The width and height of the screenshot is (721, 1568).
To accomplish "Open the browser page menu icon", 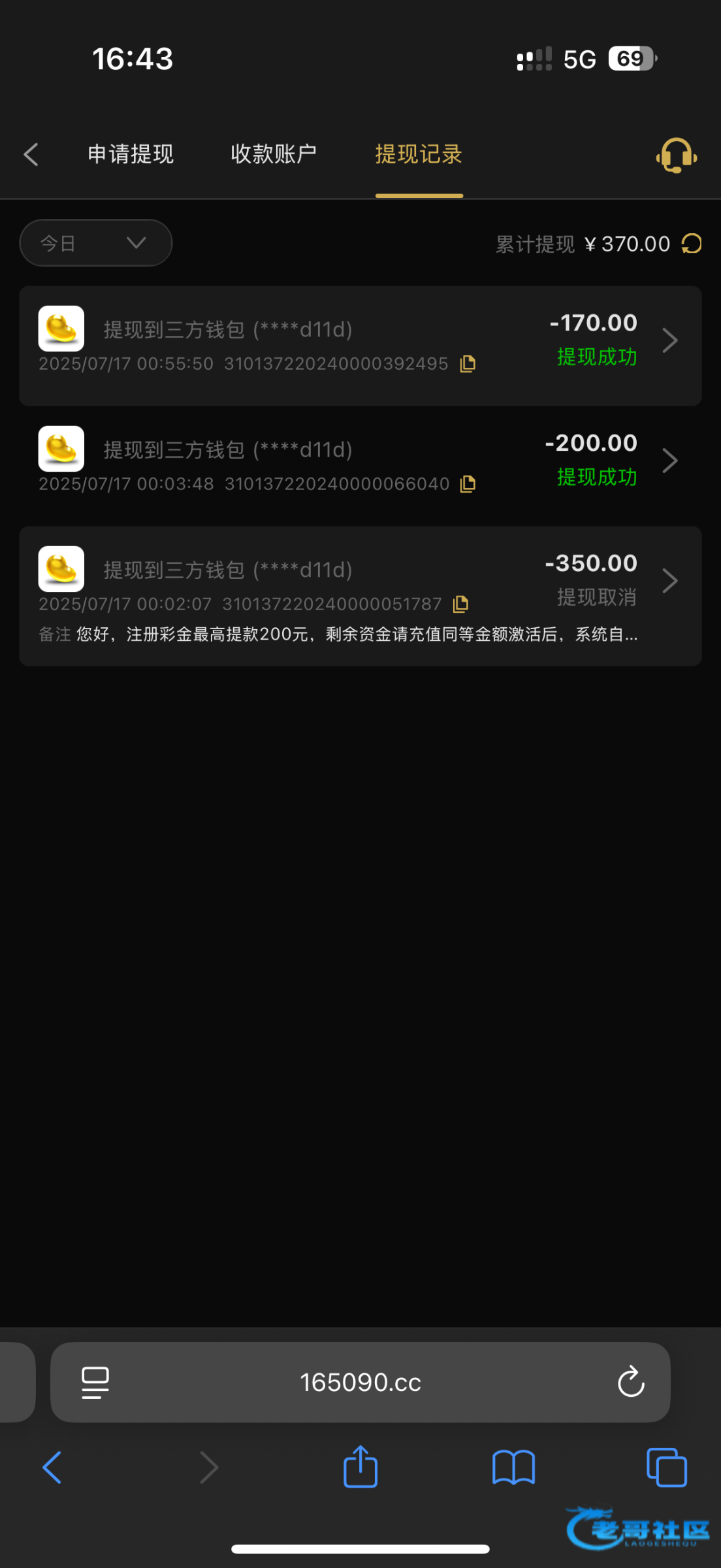I will tap(95, 1382).
